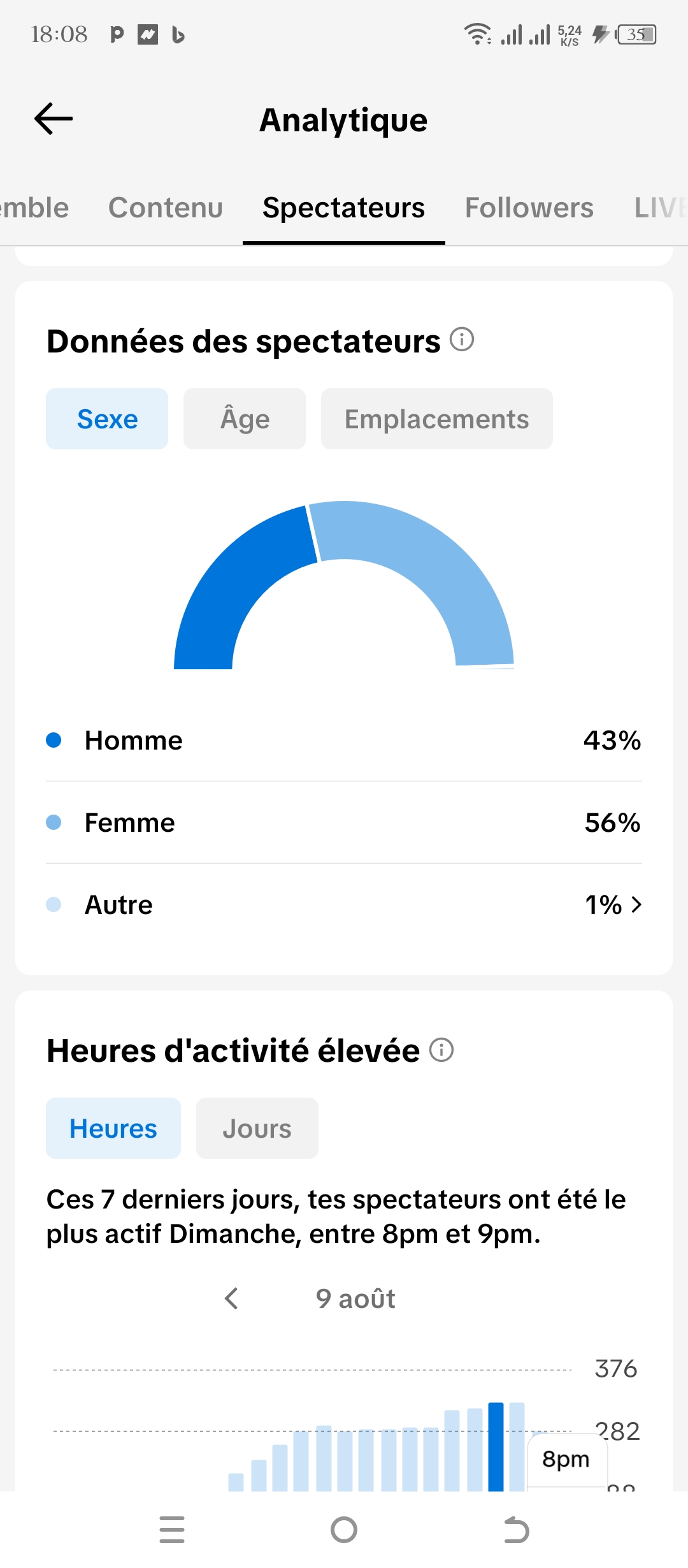
Task: Tap info icon beside Données des spectateurs
Action: 462,340
